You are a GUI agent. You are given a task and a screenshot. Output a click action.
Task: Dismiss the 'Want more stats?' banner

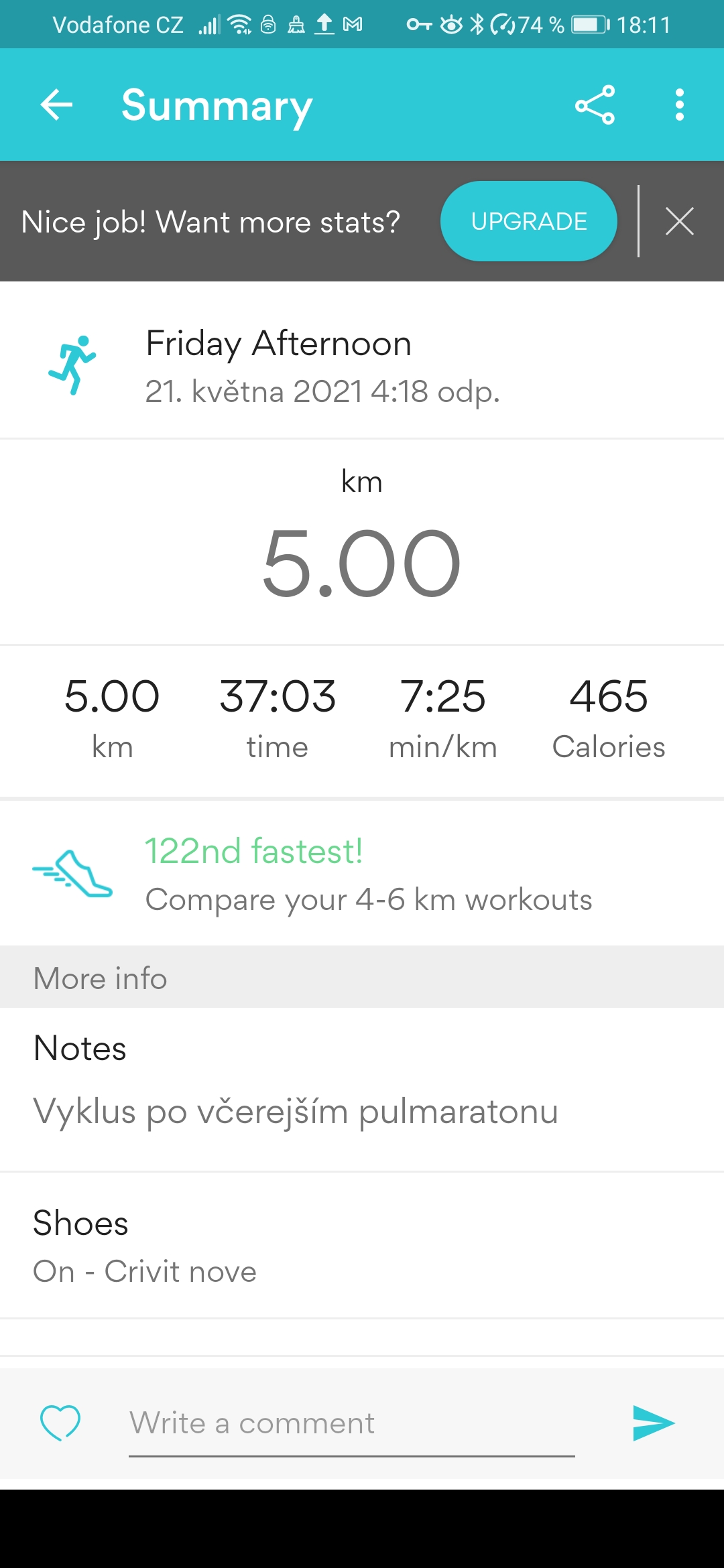[x=680, y=221]
